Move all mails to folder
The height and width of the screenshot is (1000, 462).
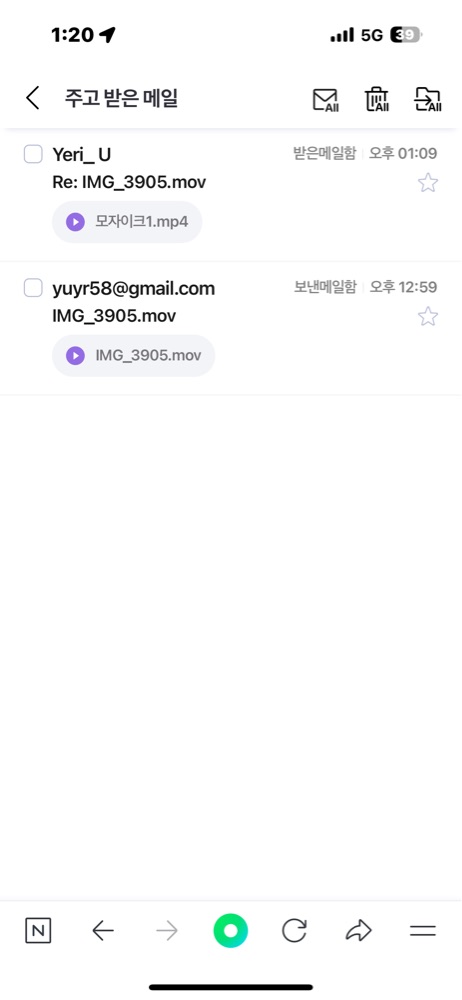(428, 99)
